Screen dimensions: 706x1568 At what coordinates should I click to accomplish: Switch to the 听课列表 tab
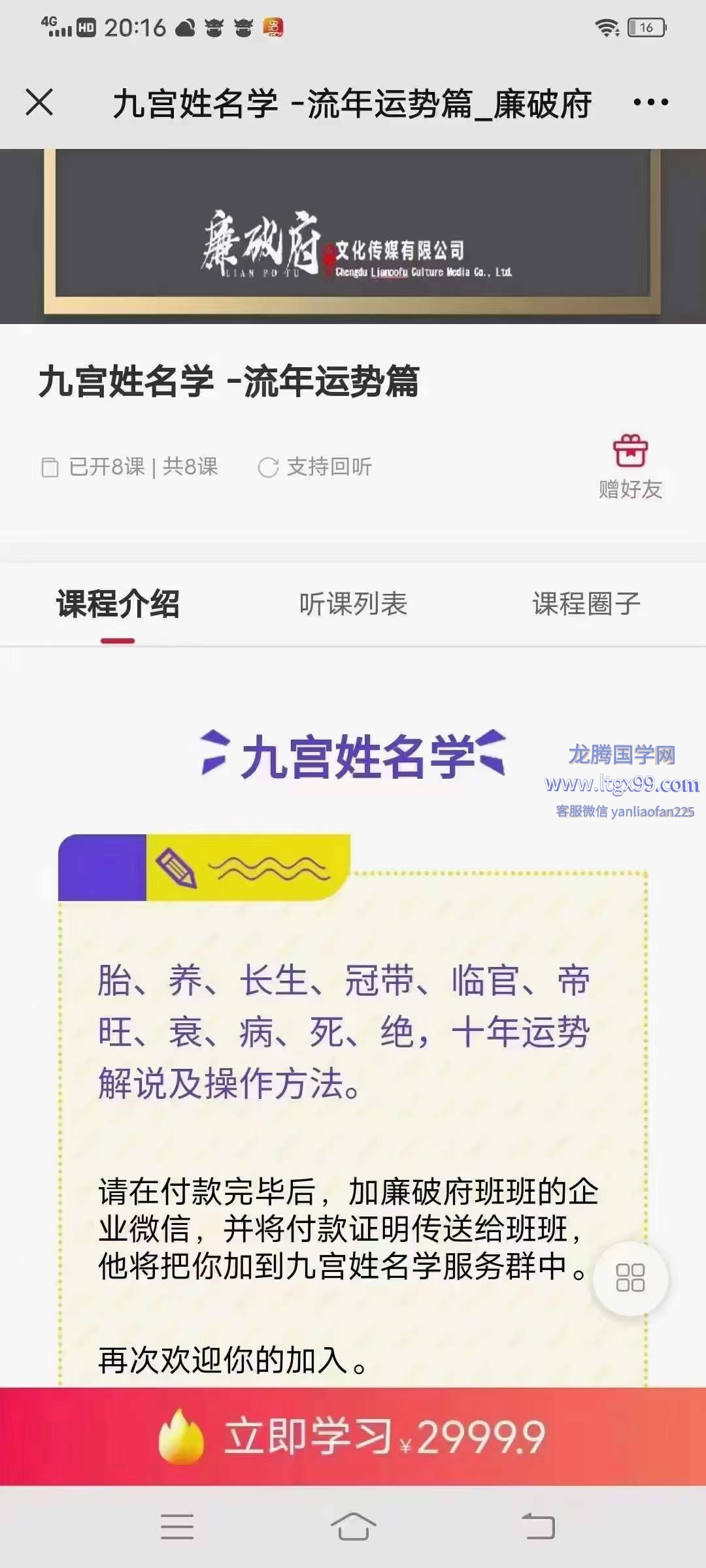tap(353, 604)
